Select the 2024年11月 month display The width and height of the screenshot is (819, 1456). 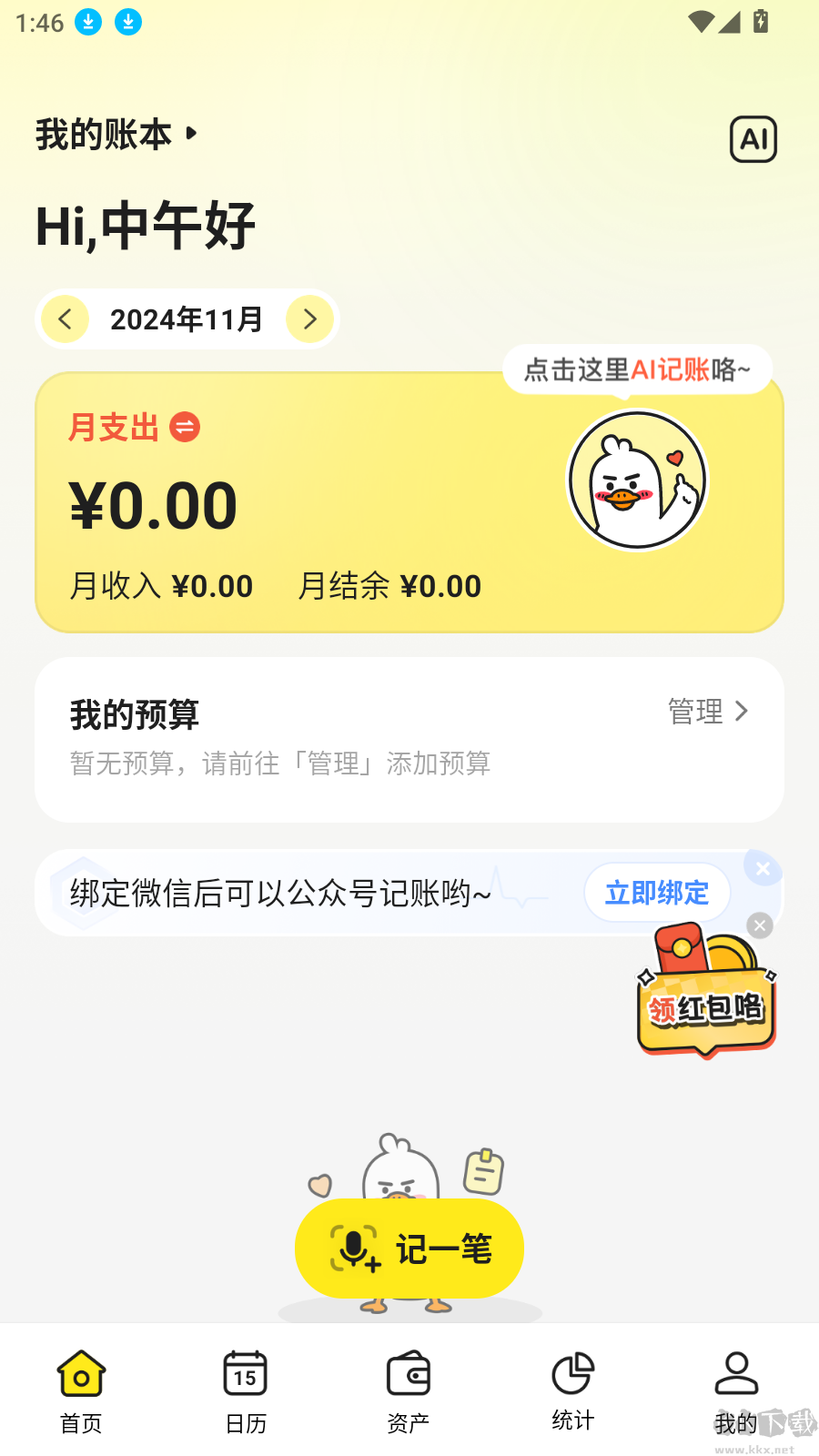pos(186,318)
